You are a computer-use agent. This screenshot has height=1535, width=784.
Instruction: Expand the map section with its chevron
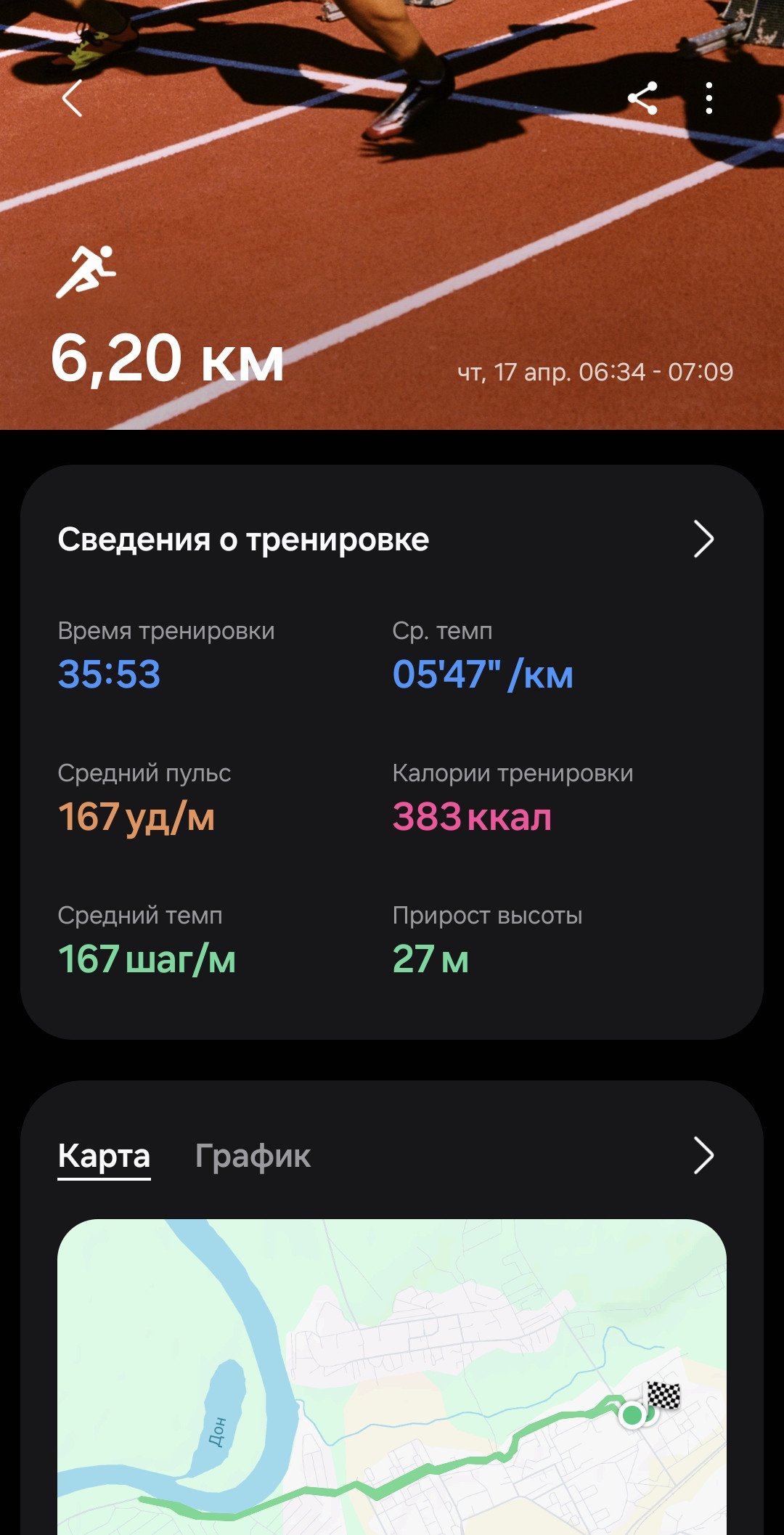pos(703,1155)
